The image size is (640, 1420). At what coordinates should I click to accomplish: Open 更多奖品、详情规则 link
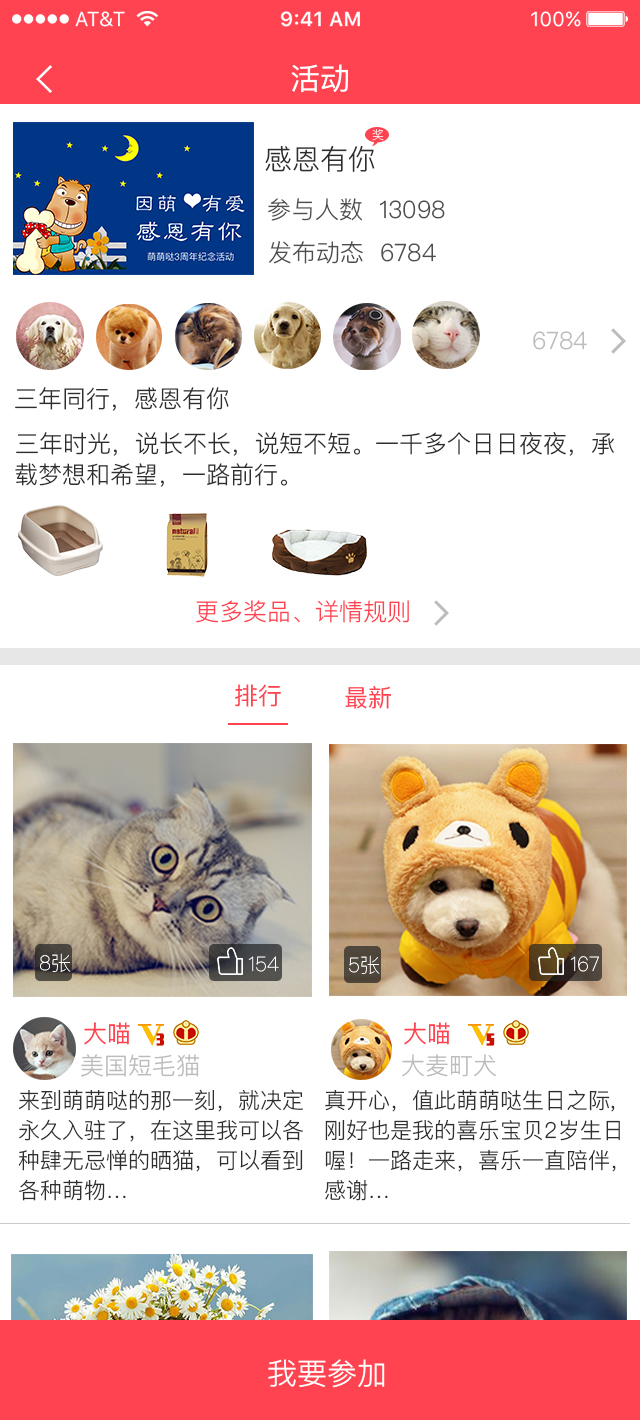320,612
